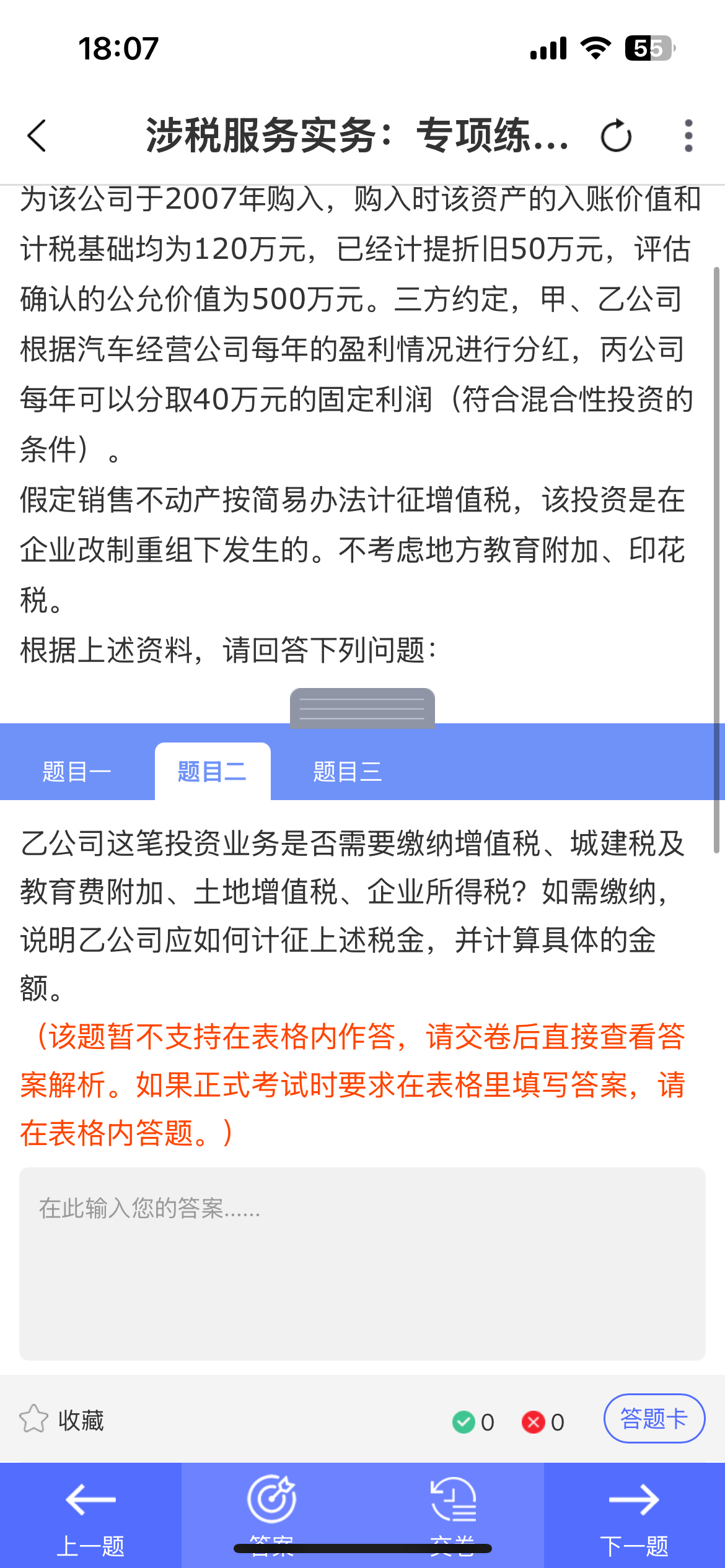Submit the paper with 交卷
The image size is (725, 1568).
[x=453, y=1515]
